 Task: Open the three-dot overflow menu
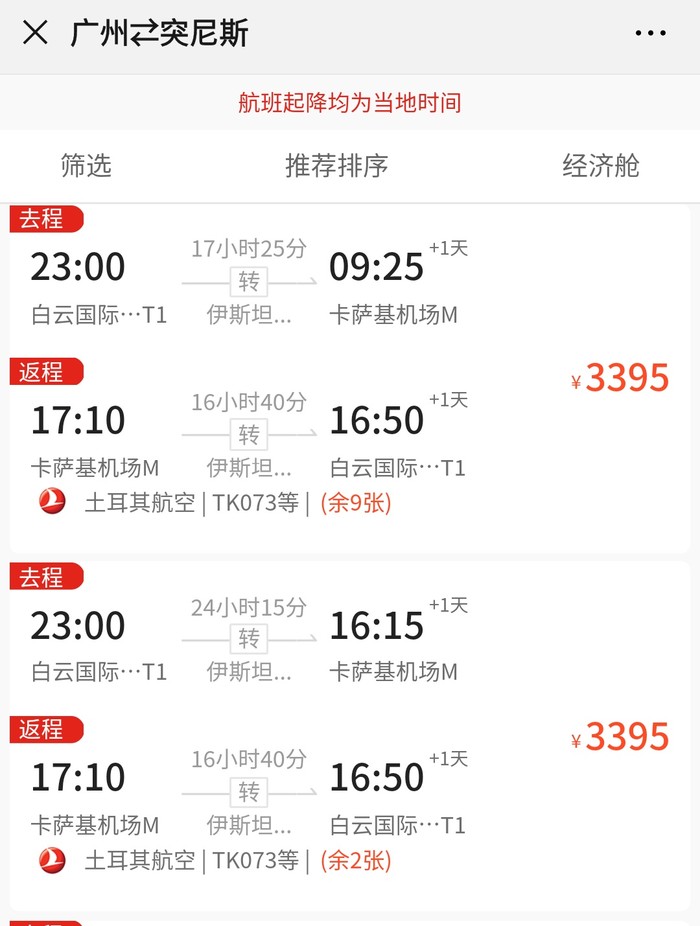tap(650, 34)
